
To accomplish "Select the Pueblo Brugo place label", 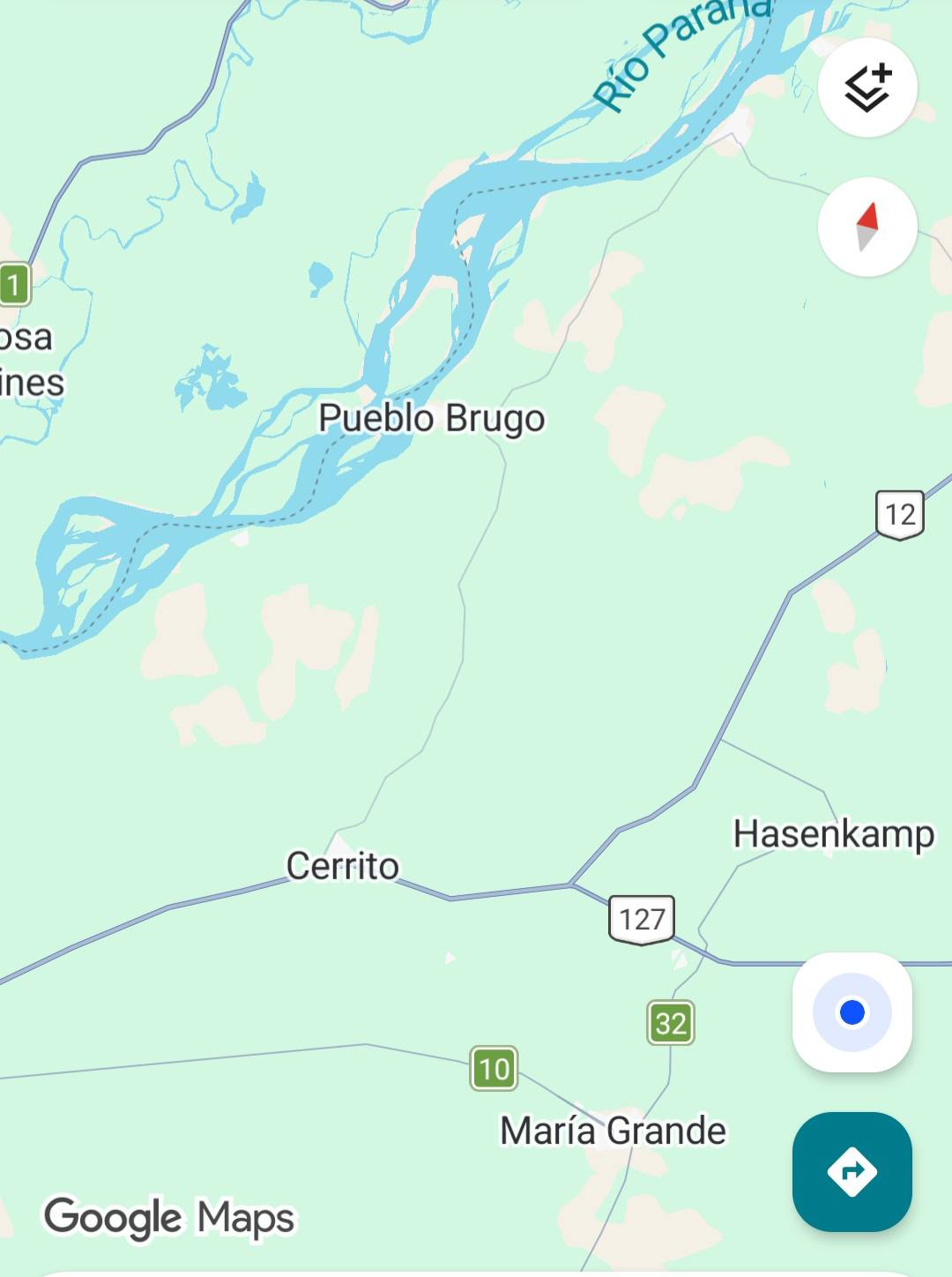I will [431, 418].
